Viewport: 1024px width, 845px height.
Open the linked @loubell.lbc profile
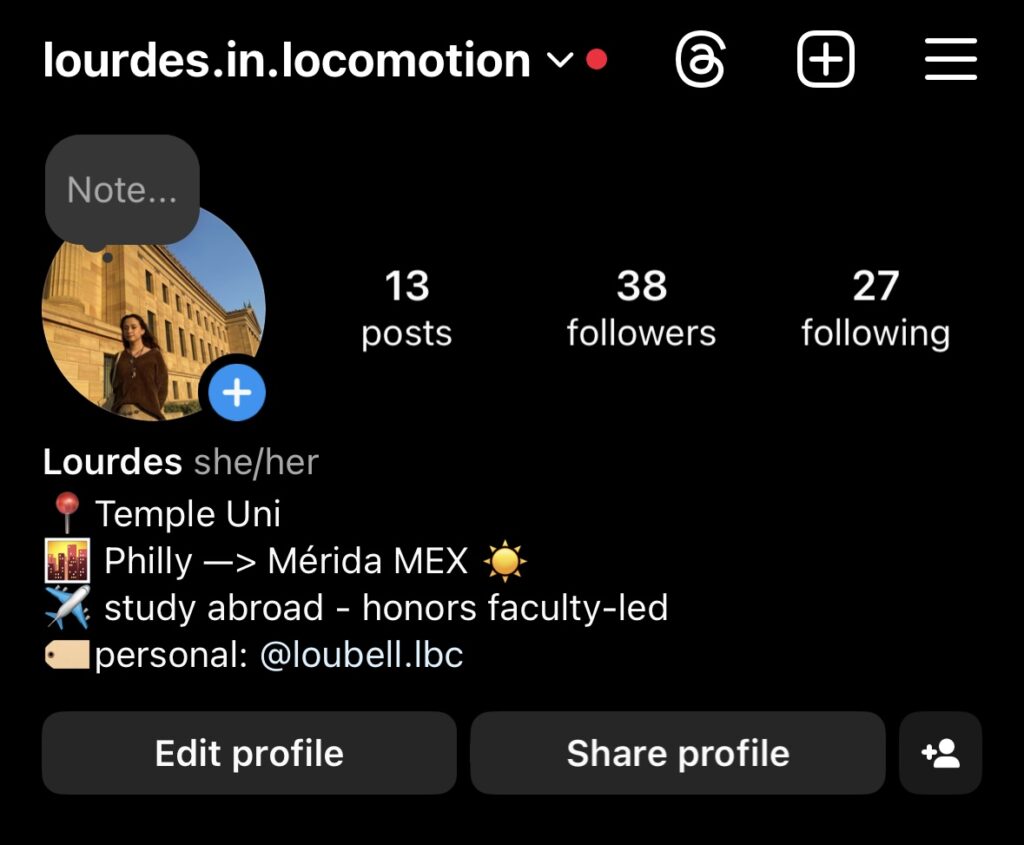coord(361,656)
